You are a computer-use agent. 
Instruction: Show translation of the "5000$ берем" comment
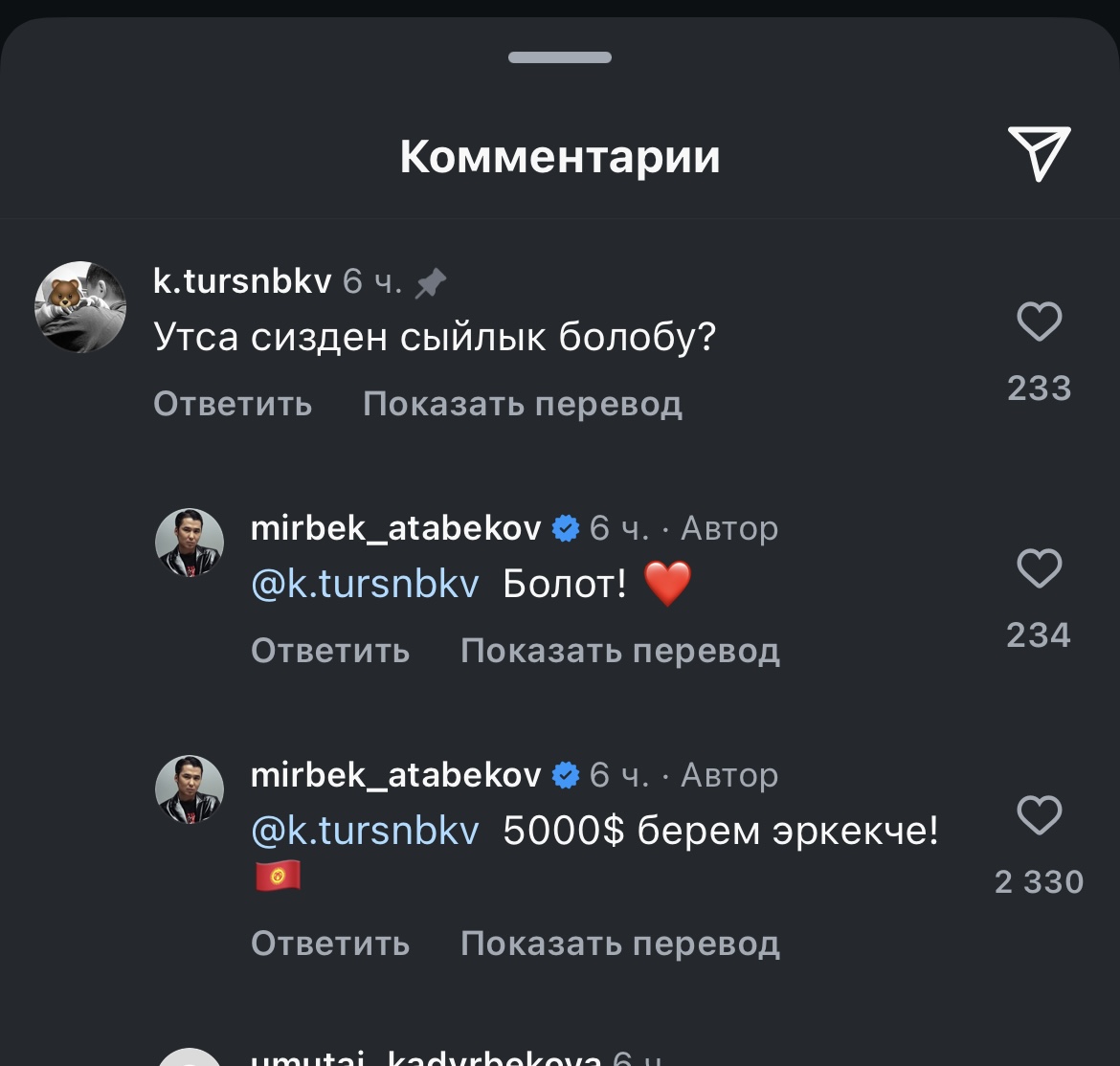[619, 944]
